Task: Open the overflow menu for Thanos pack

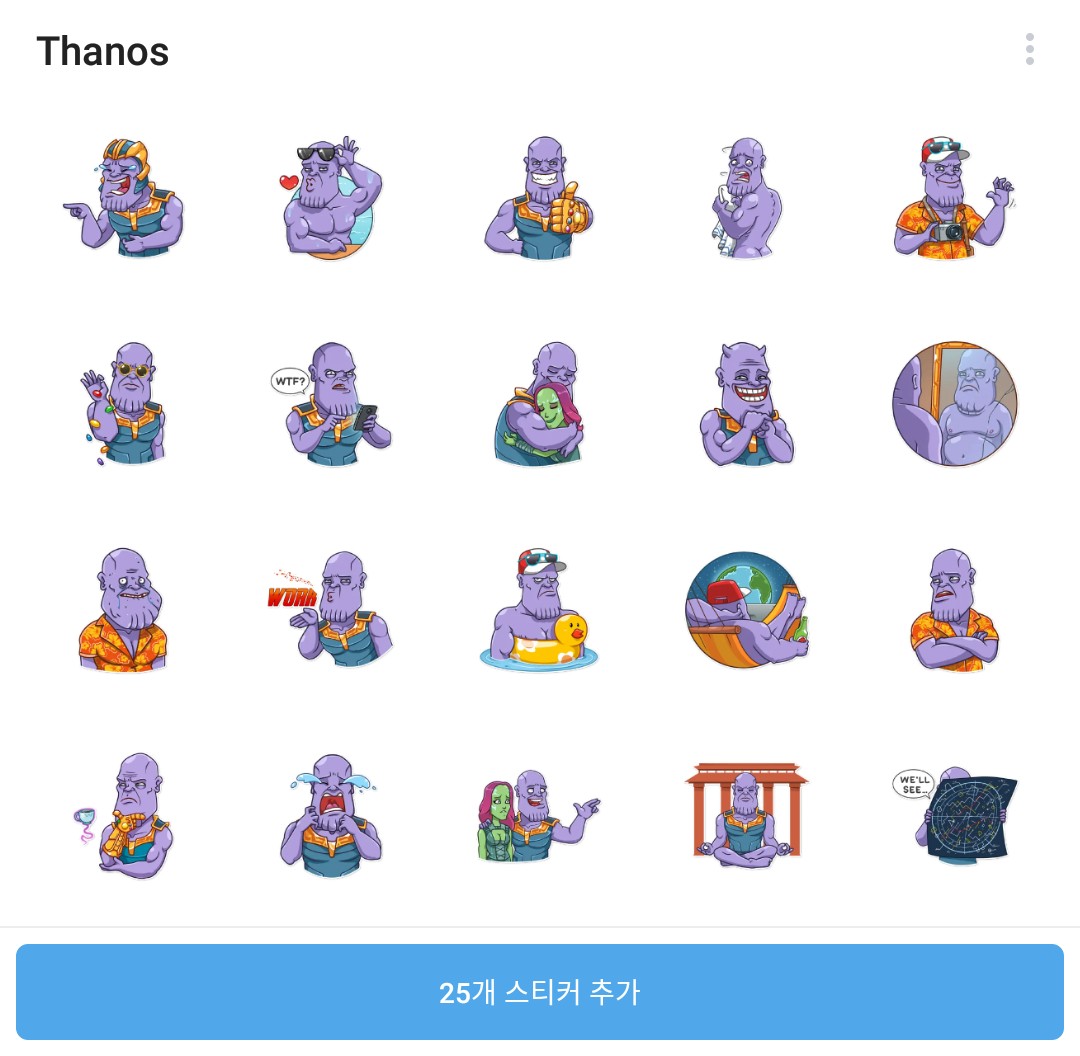Action: [x=1029, y=49]
